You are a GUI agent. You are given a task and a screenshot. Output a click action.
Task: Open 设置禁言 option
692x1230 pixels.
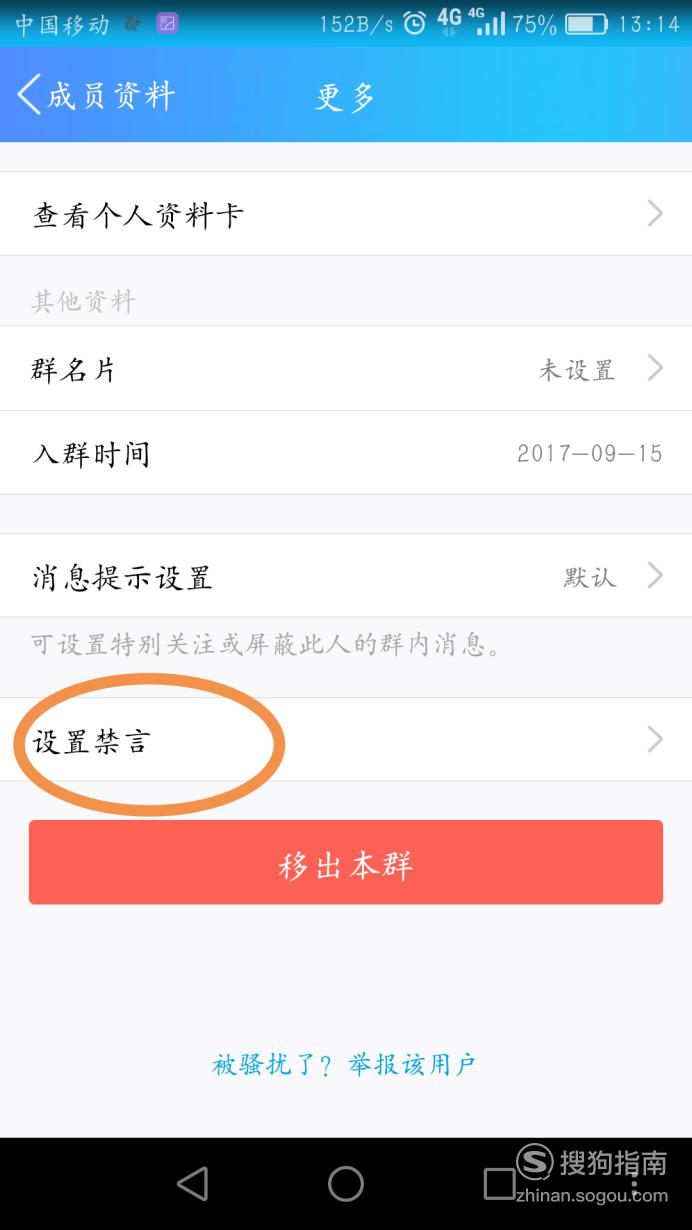pos(346,740)
